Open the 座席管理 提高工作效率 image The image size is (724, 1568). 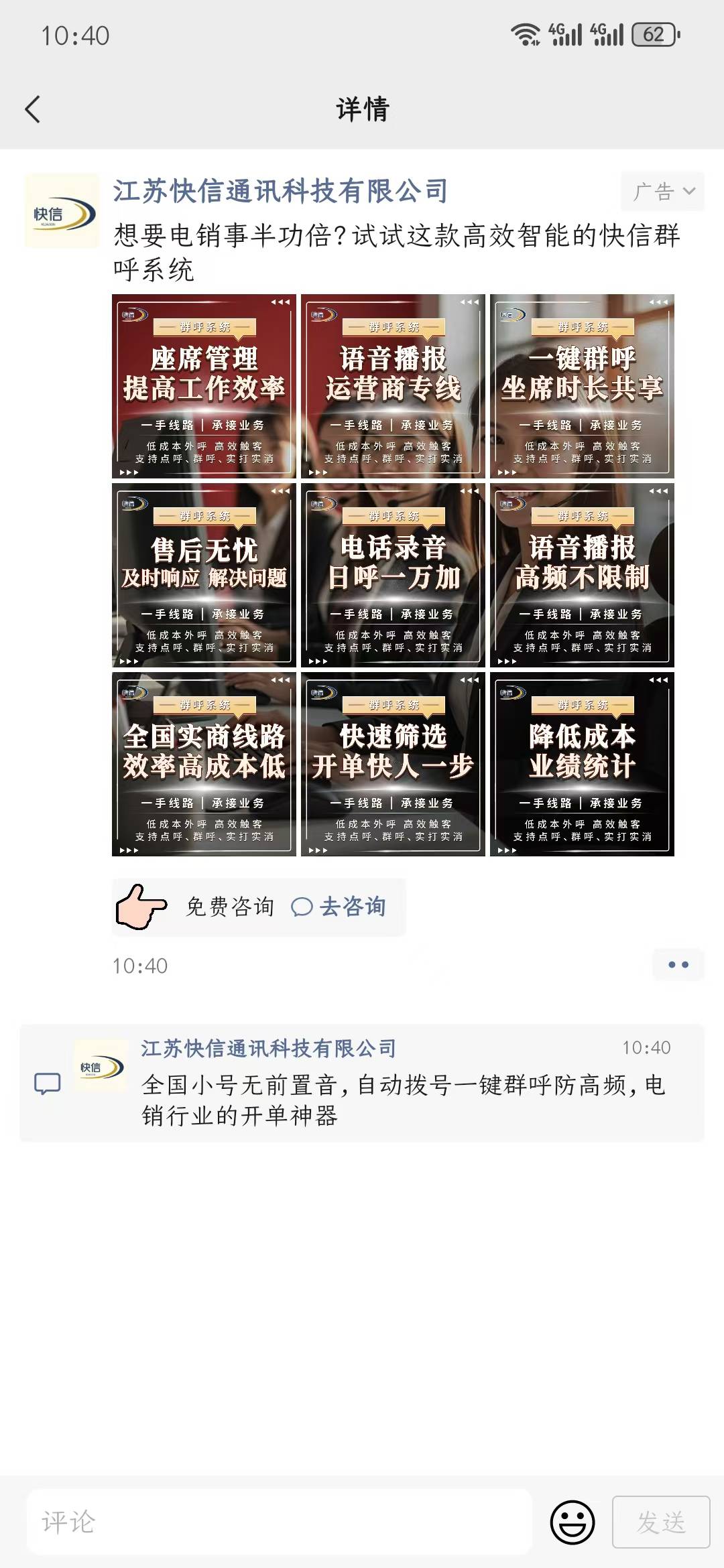204,386
